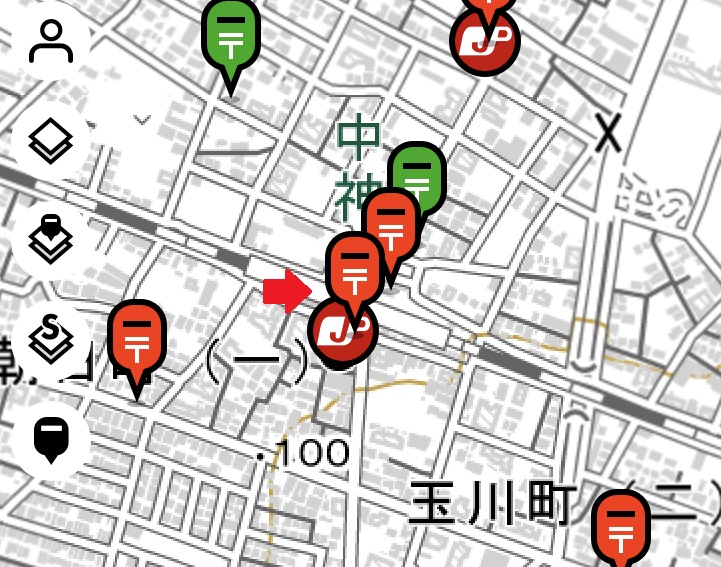Open the user profile button
Image resolution: width=721 pixels, height=567 pixels.
coord(51,41)
